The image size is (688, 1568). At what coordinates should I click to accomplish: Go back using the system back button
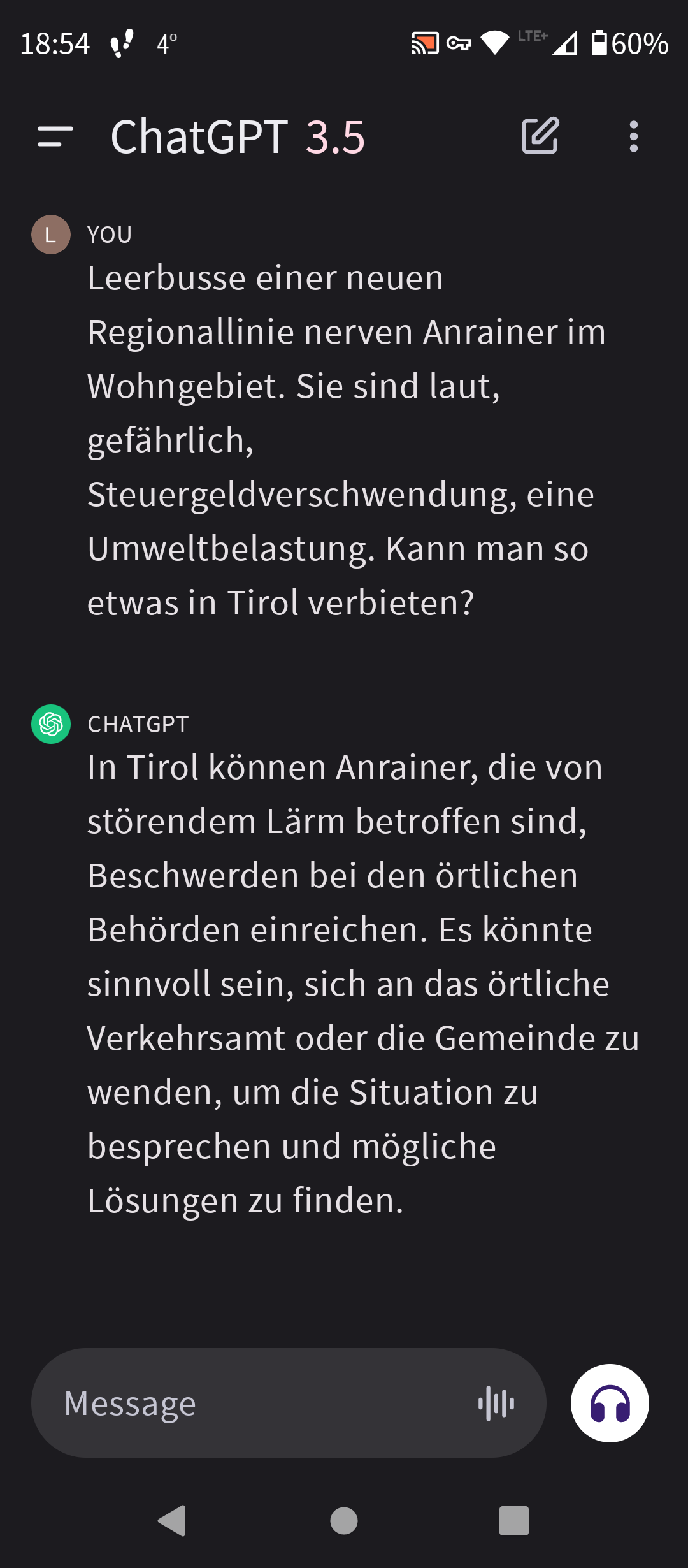[x=172, y=1521]
